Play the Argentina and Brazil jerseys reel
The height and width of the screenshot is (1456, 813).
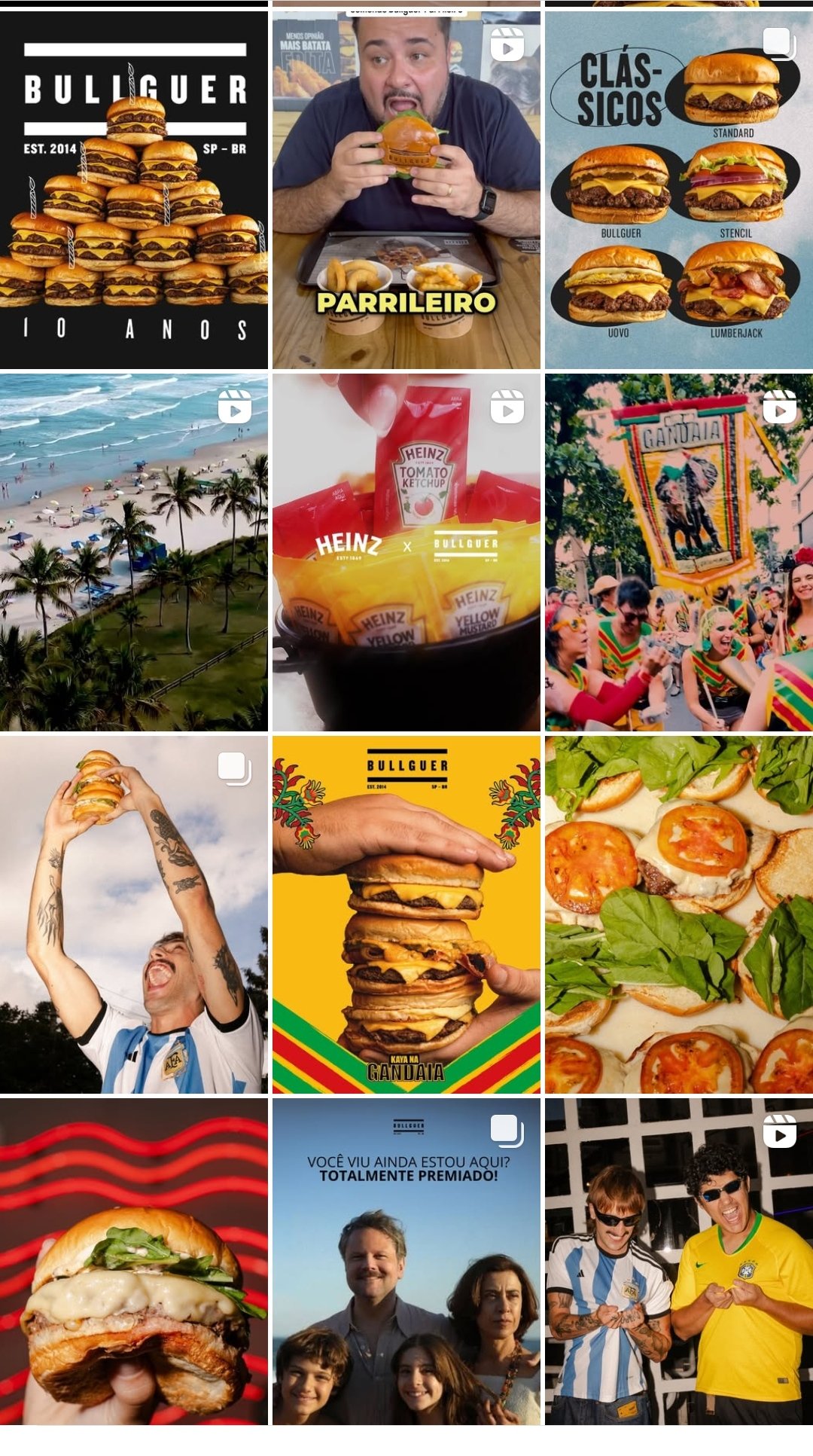(x=679, y=1262)
